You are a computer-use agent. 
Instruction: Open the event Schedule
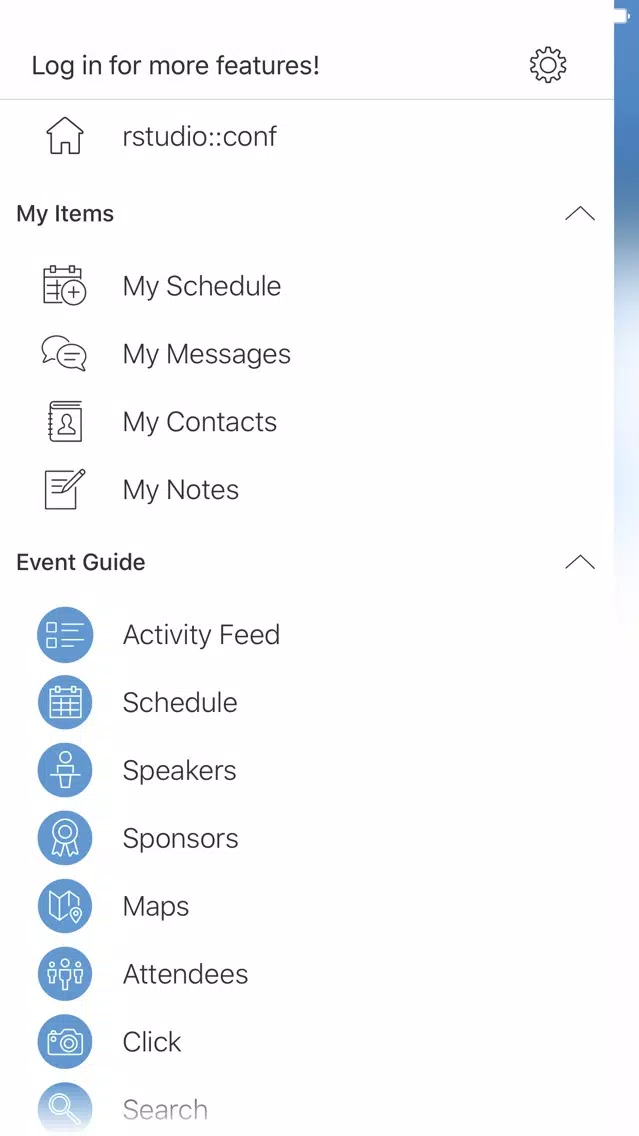tap(306, 702)
